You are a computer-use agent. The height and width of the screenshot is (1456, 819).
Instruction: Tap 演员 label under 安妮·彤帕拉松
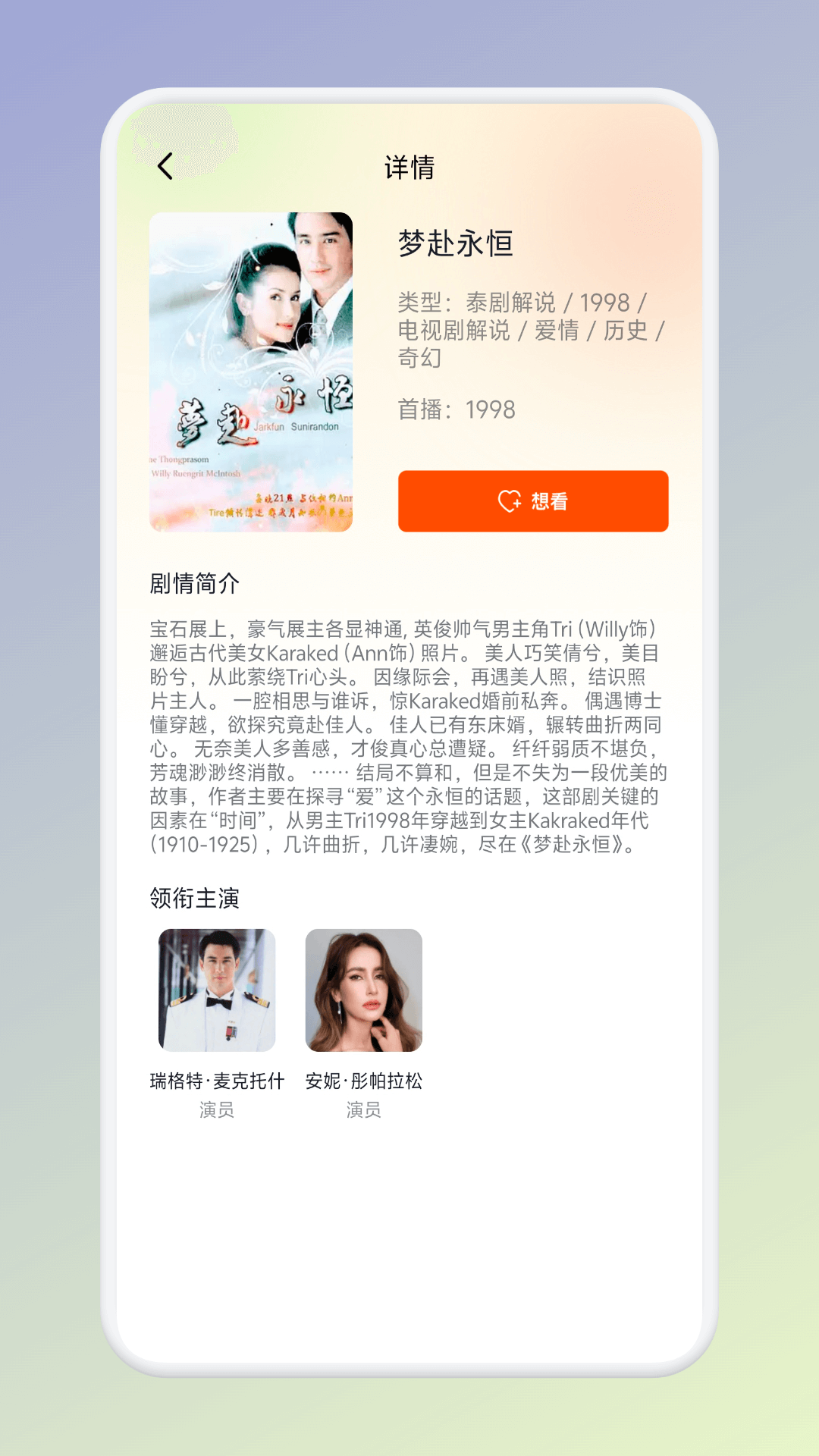pos(365,1110)
